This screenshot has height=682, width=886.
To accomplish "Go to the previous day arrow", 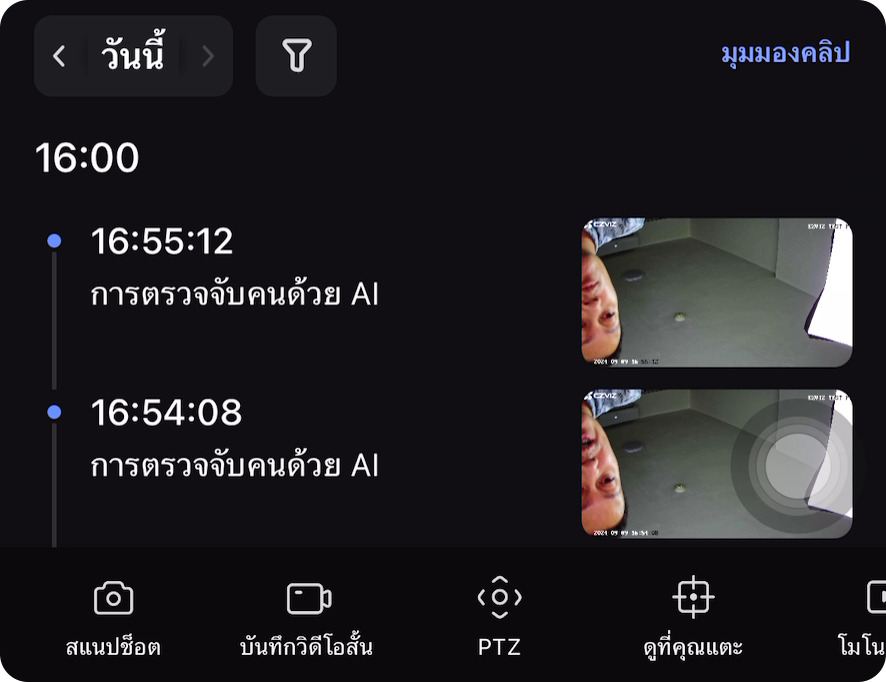I will point(59,56).
